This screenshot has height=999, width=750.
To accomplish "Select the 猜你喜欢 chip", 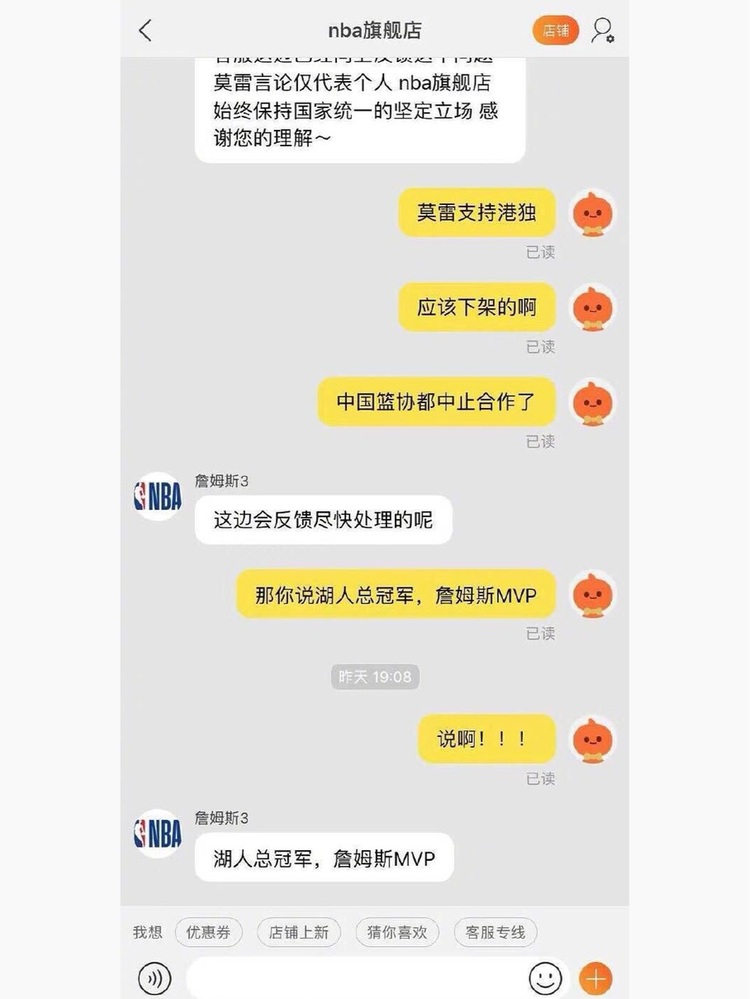I will [396, 932].
